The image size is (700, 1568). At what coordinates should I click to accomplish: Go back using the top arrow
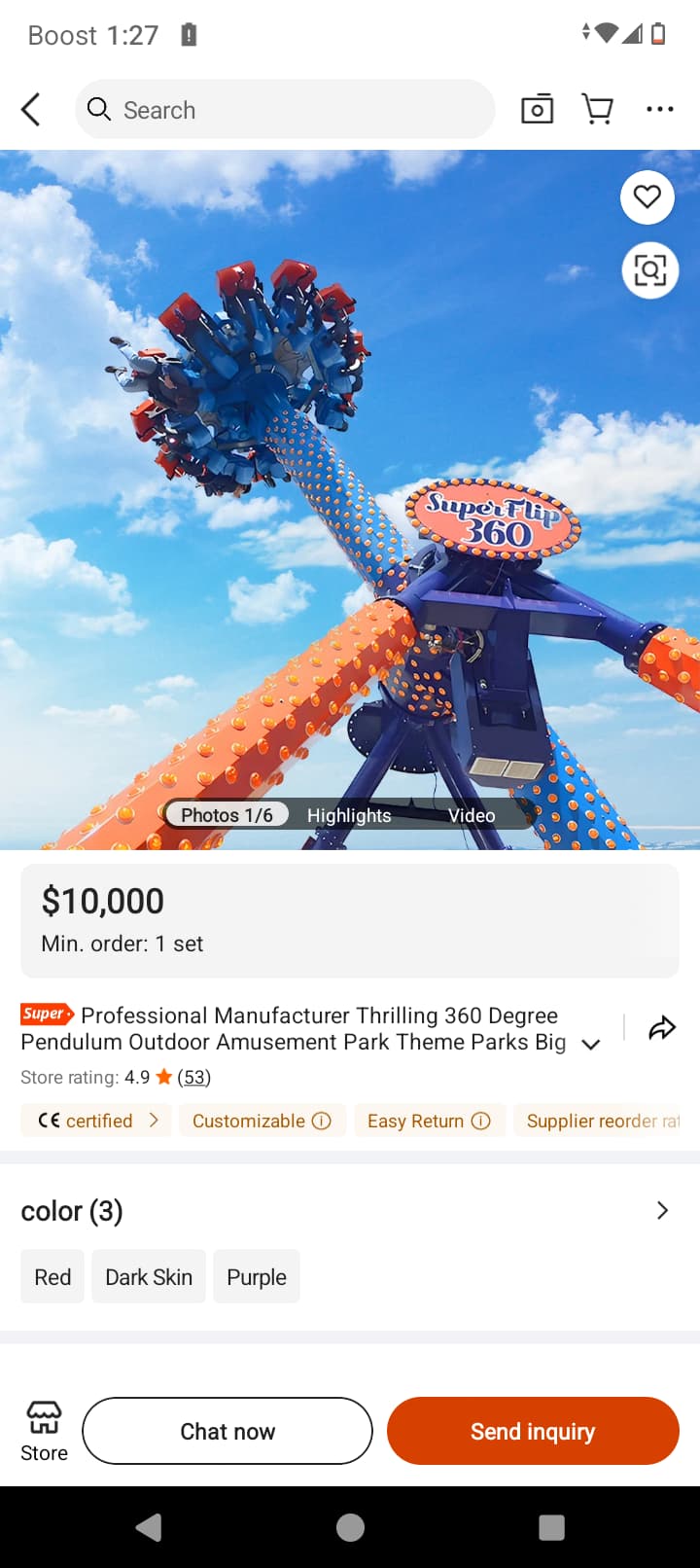[x=31, y=110]
